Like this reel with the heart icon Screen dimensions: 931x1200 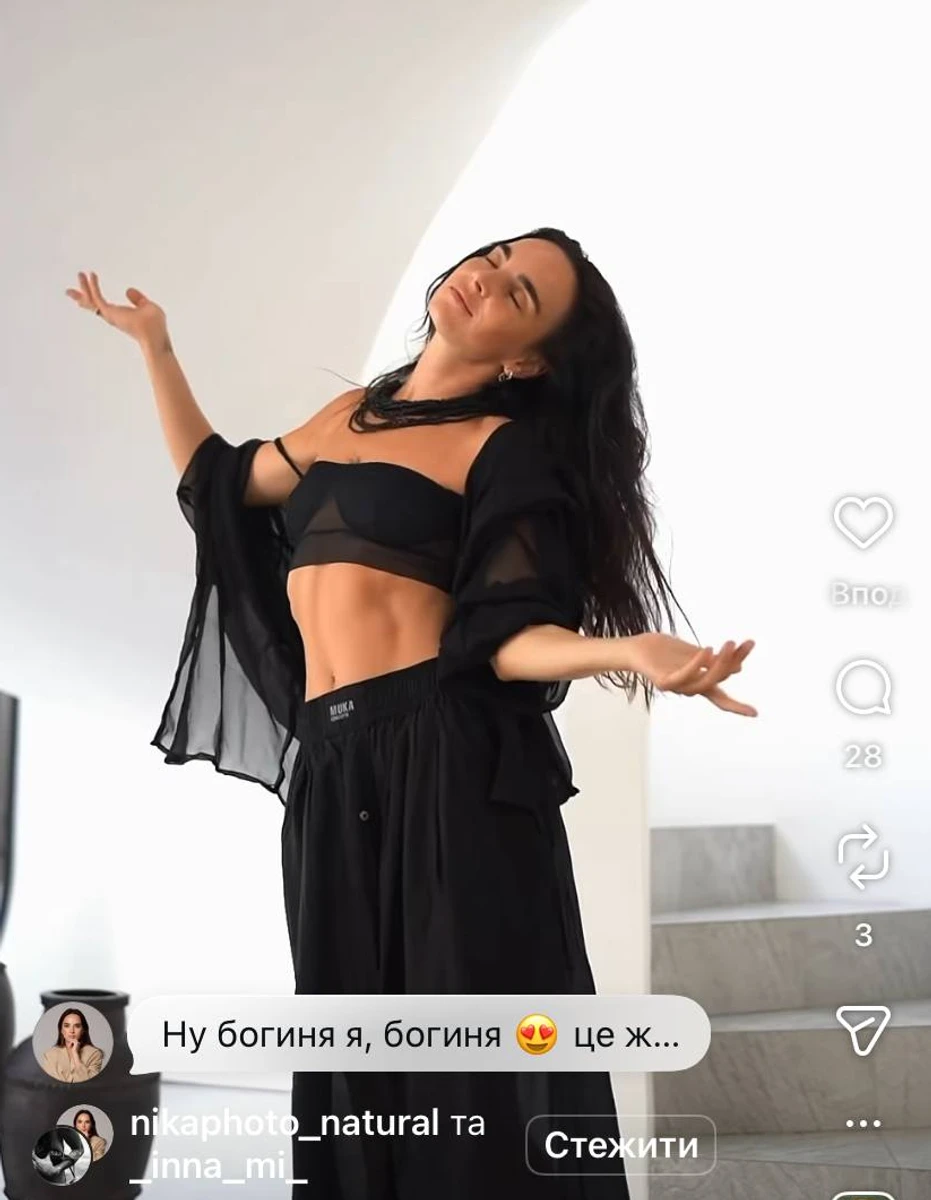[862, 523]
